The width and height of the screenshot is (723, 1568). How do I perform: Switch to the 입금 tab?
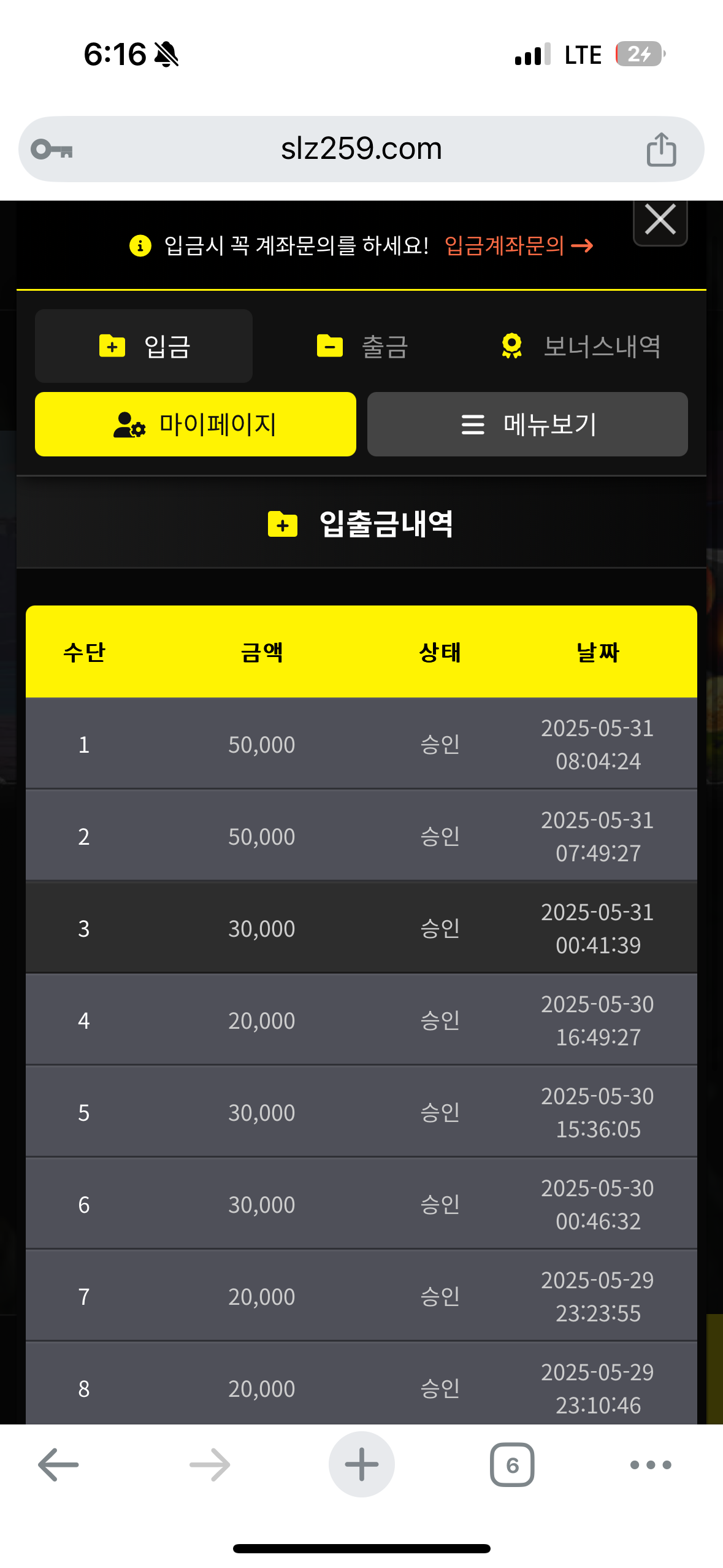pos(144,347)
